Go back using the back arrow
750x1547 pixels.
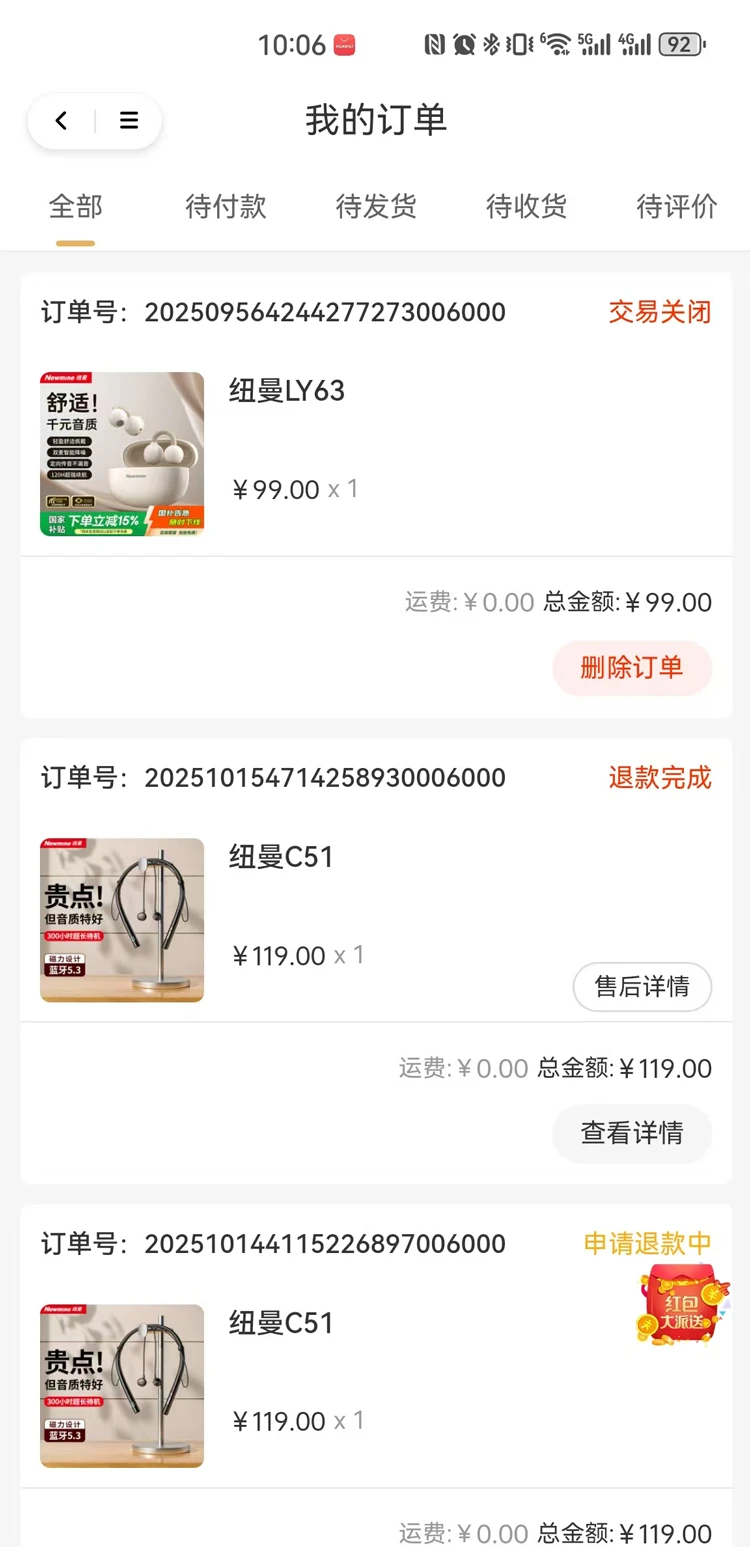62,121
